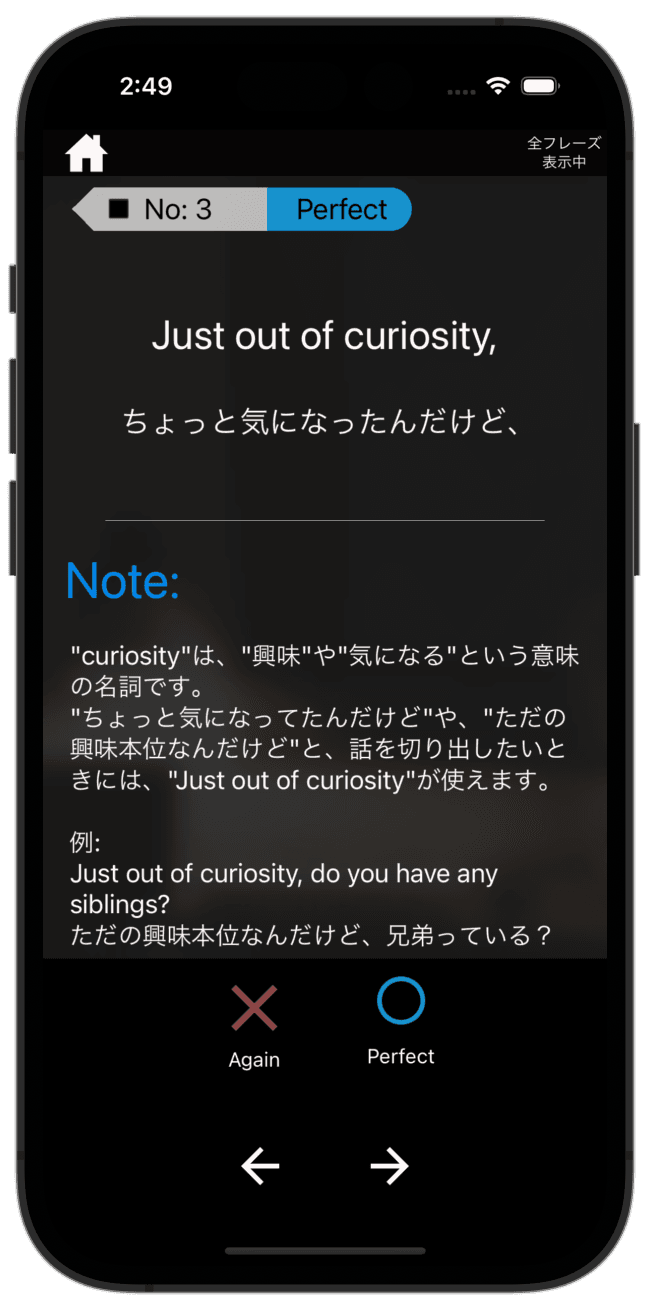Screen dimensions: 650x1297
Task: Mark this phrase as Perfect
Action: [x=401, y=1022]
